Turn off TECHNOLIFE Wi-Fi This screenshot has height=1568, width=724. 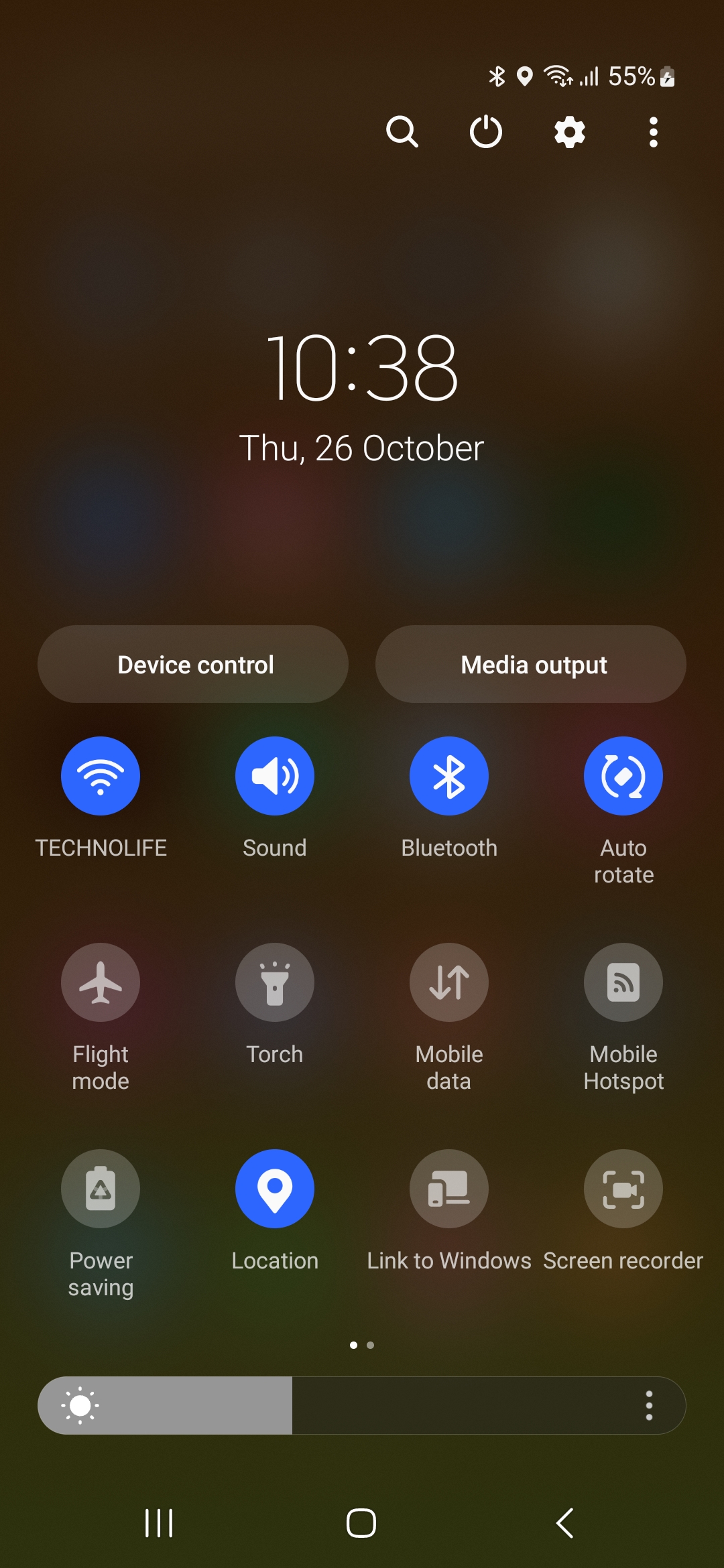(101, 776)
